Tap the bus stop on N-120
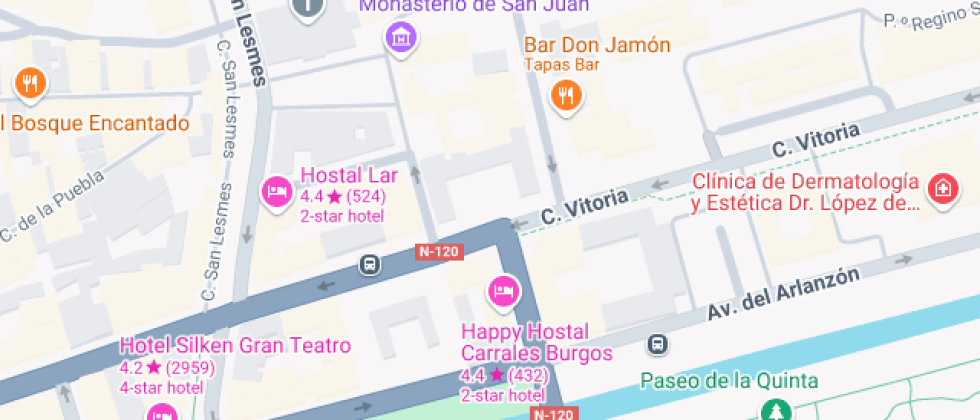 pyautogui.click(x=370, y=264)
